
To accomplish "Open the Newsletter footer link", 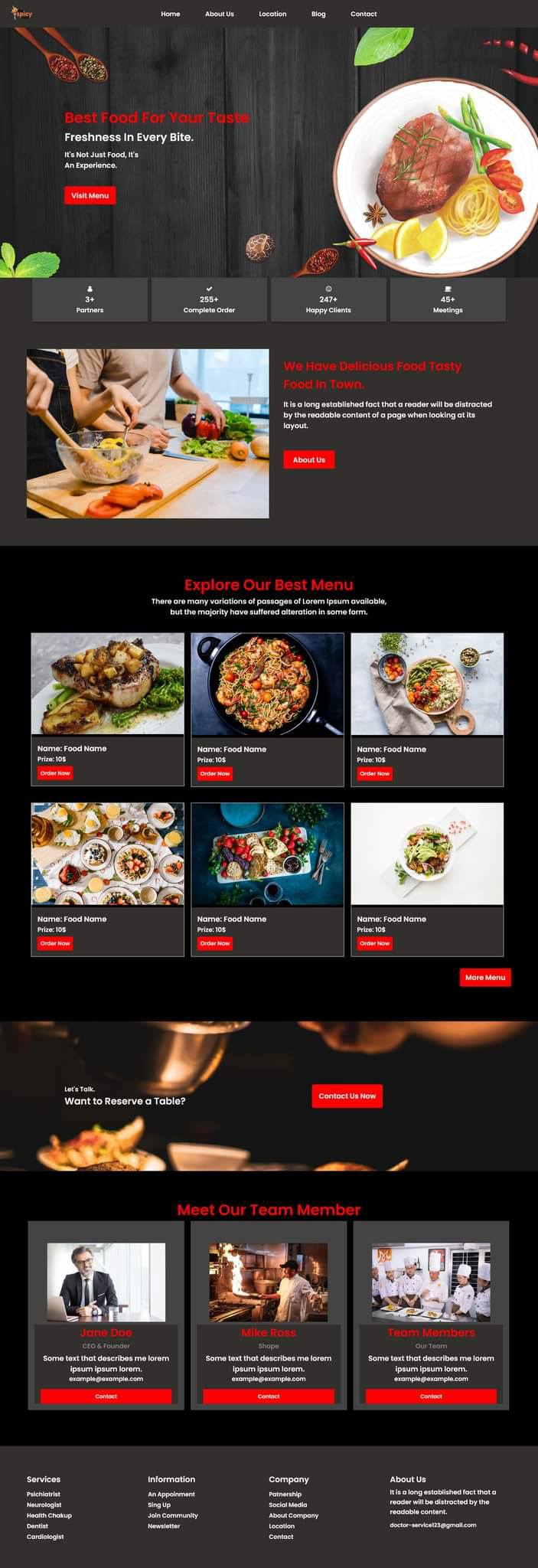I will [164, 1526].
